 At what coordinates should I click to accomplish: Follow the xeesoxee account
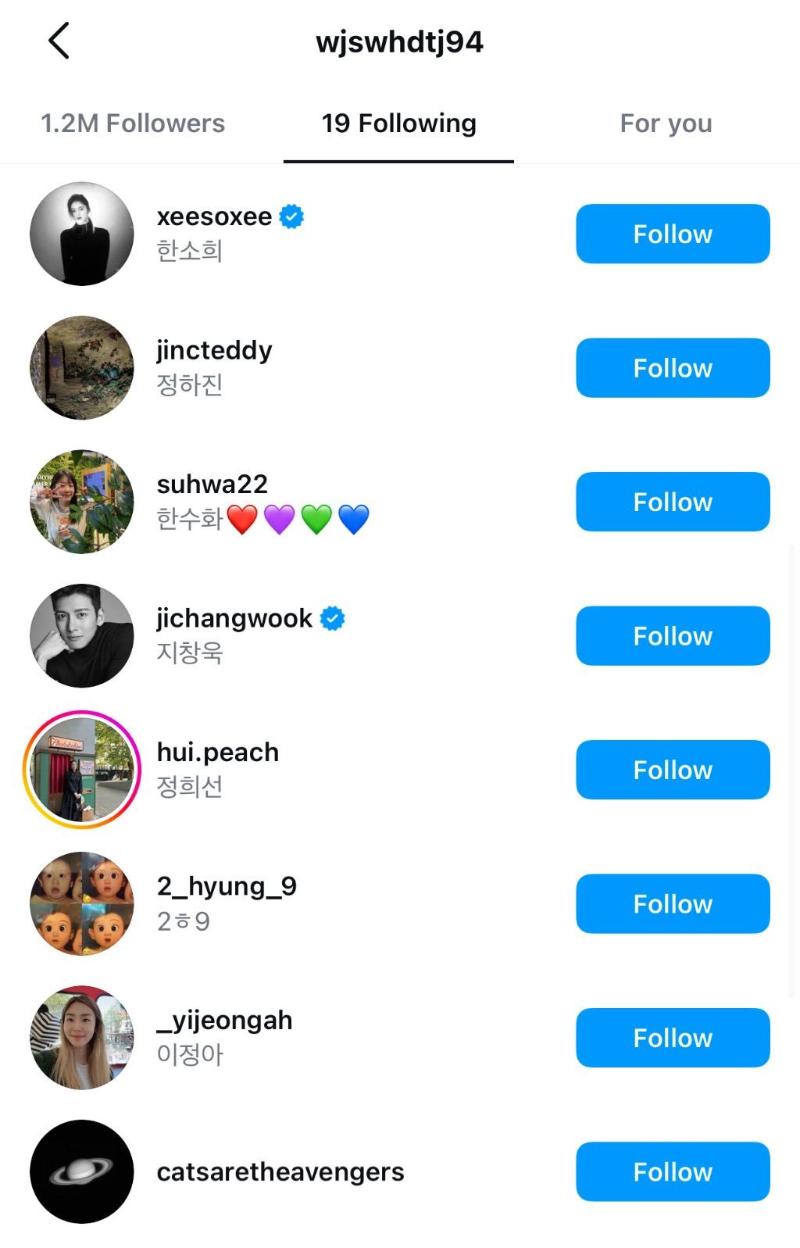point(672,234)
